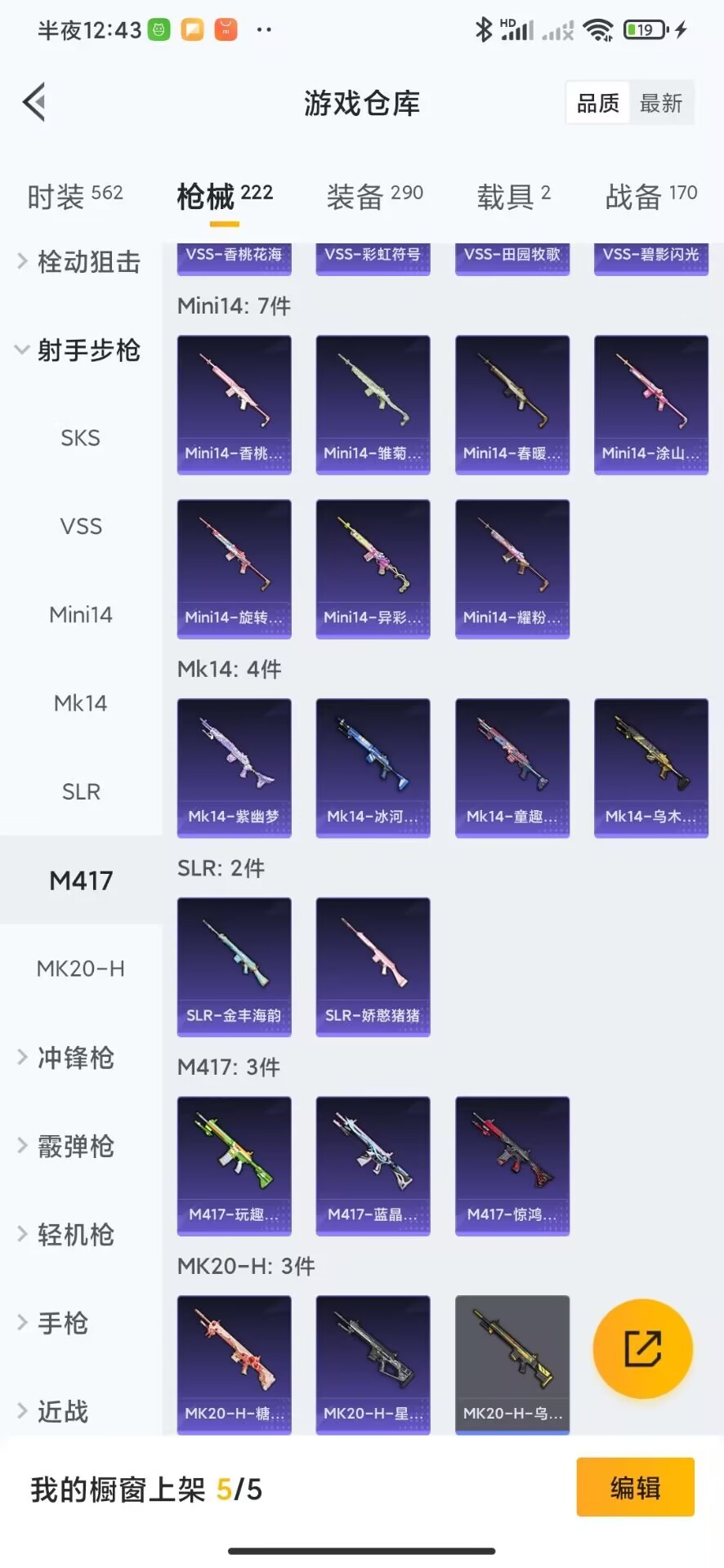This screenshot has width=724, height=1568.
Task: Open the M417-蓝晶 skin tile
Action: (373, 1165)
